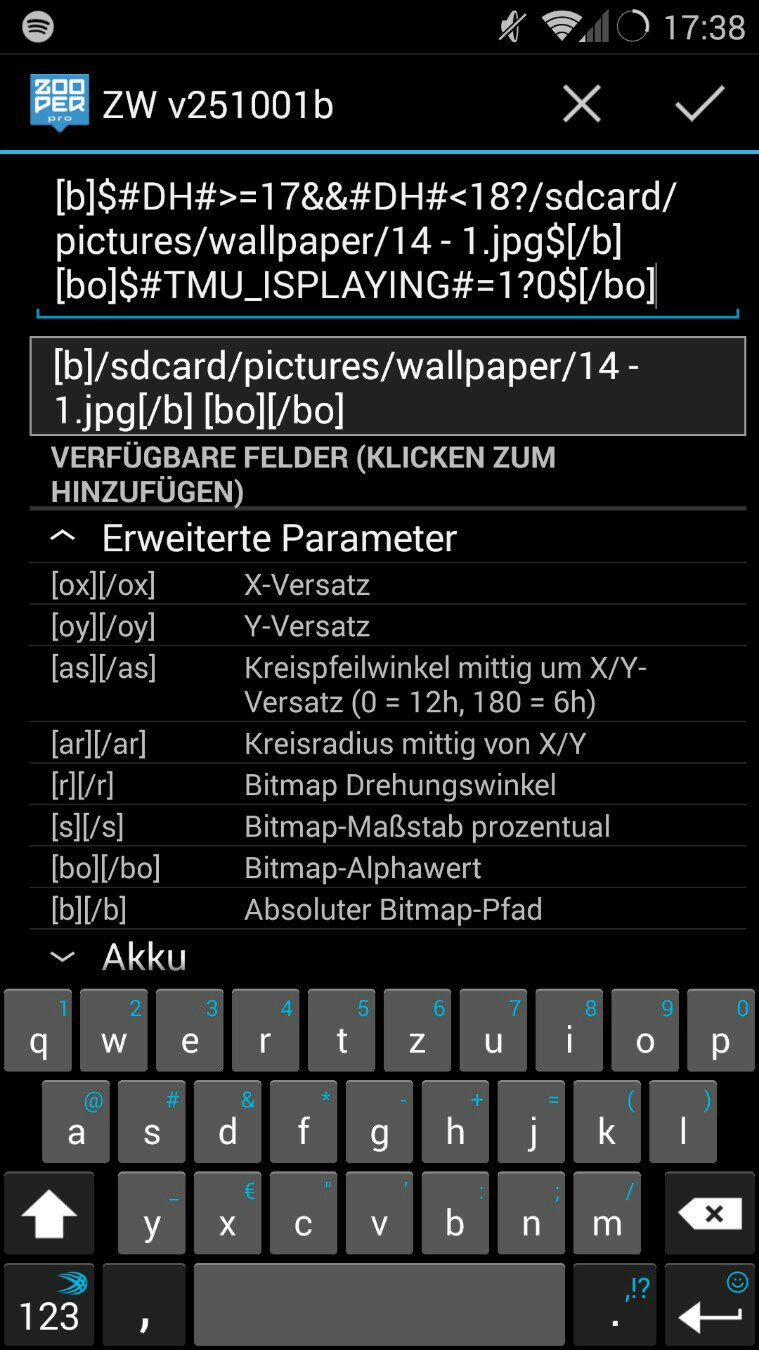Screen dimensions: 759x1350
Task: Tap the Zooper Pro app icon
Action: (59, 103)
